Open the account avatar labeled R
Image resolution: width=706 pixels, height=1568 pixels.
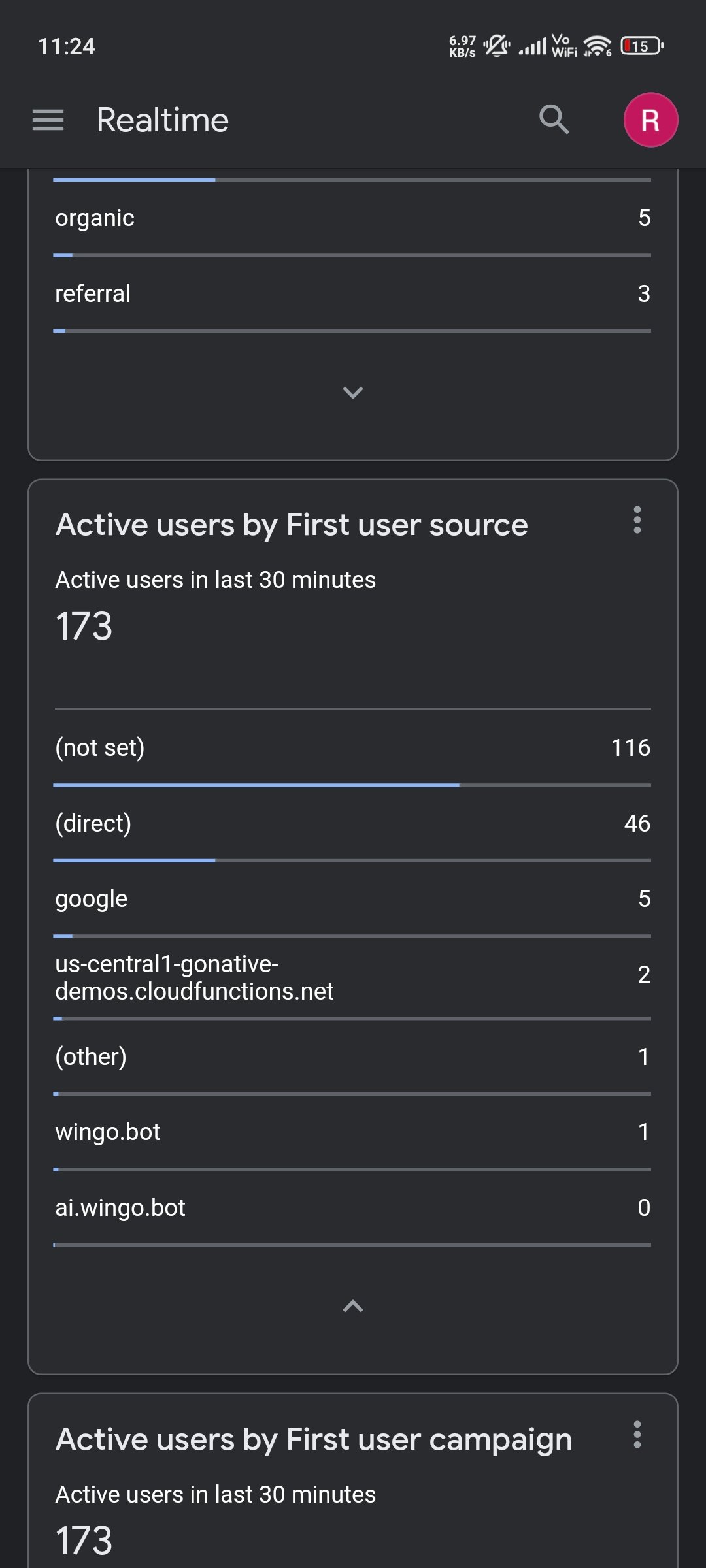tap(650, 120)
